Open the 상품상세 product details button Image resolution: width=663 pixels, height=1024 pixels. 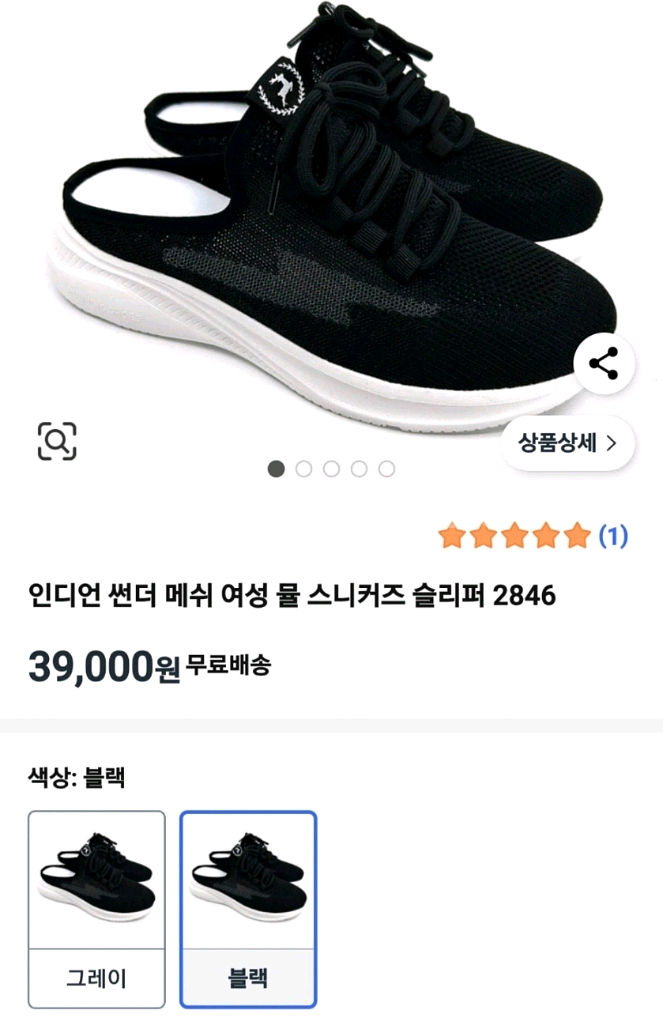[x=568, y=442]
